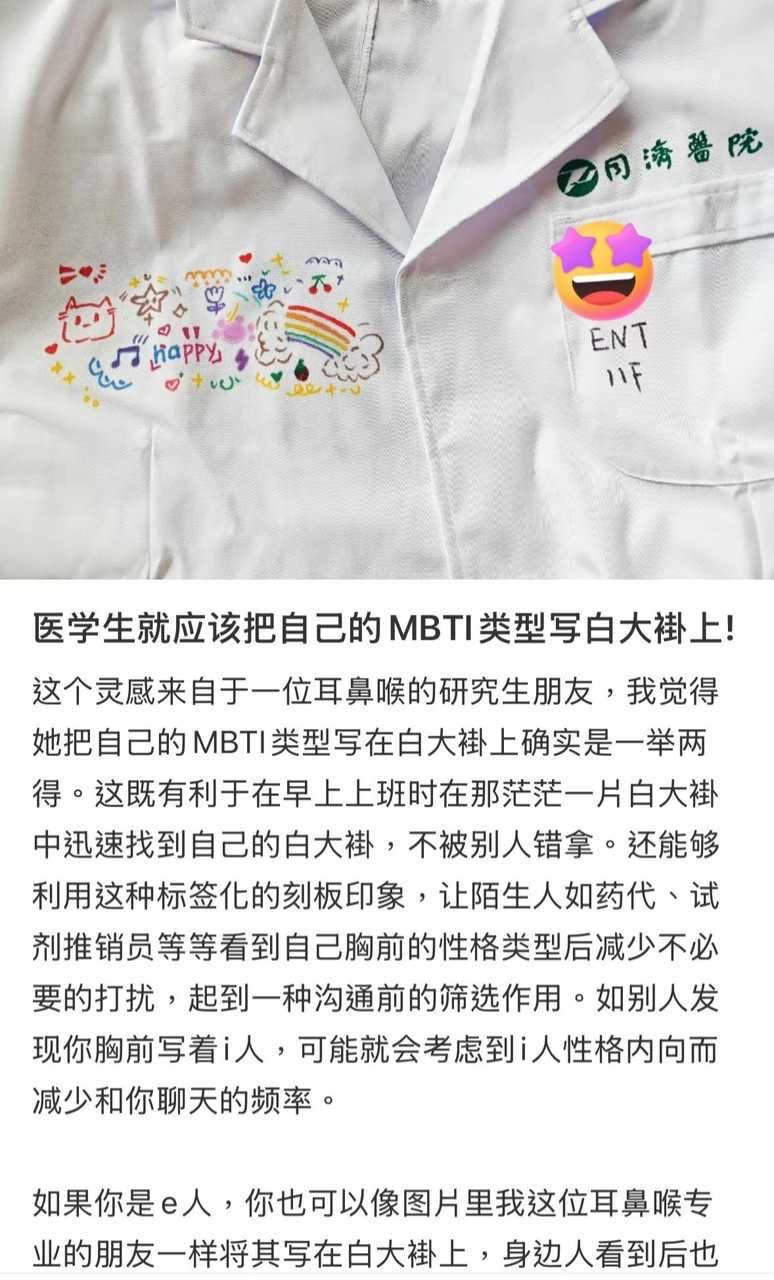Image resolution: width=774 pixels, height=1280 pixels.
Task: Open the white coat photo full screen
Action: 387,289
